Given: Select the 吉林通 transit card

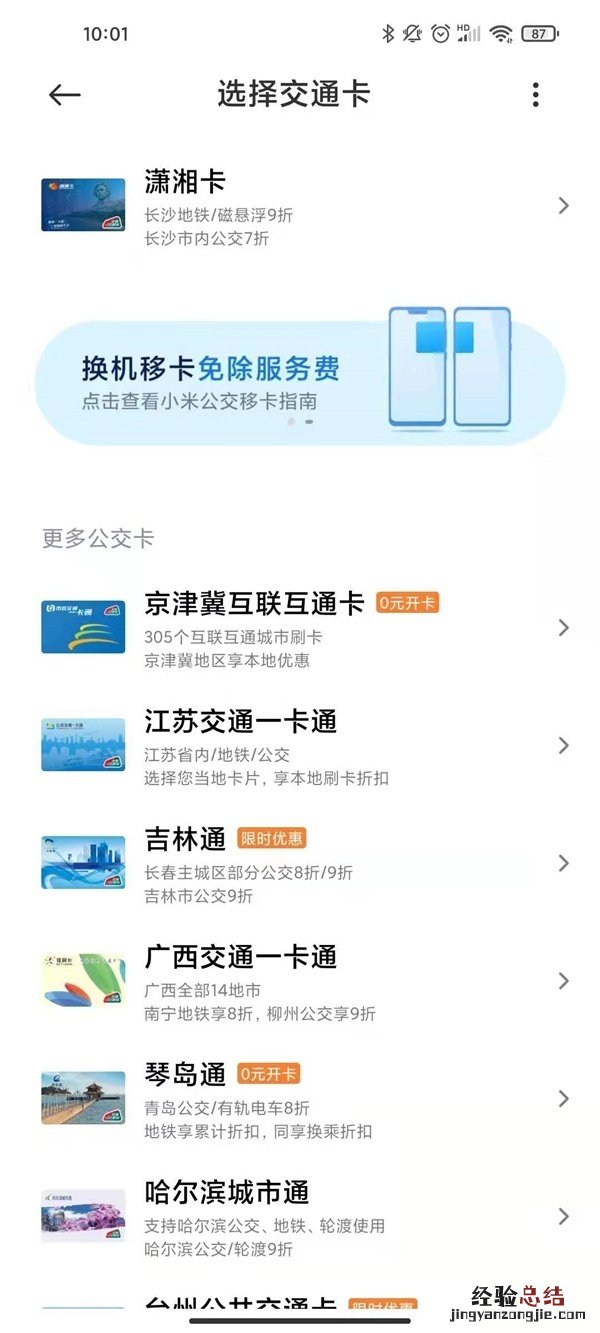Looking at the screenshot, I should [x=300, y=863].
